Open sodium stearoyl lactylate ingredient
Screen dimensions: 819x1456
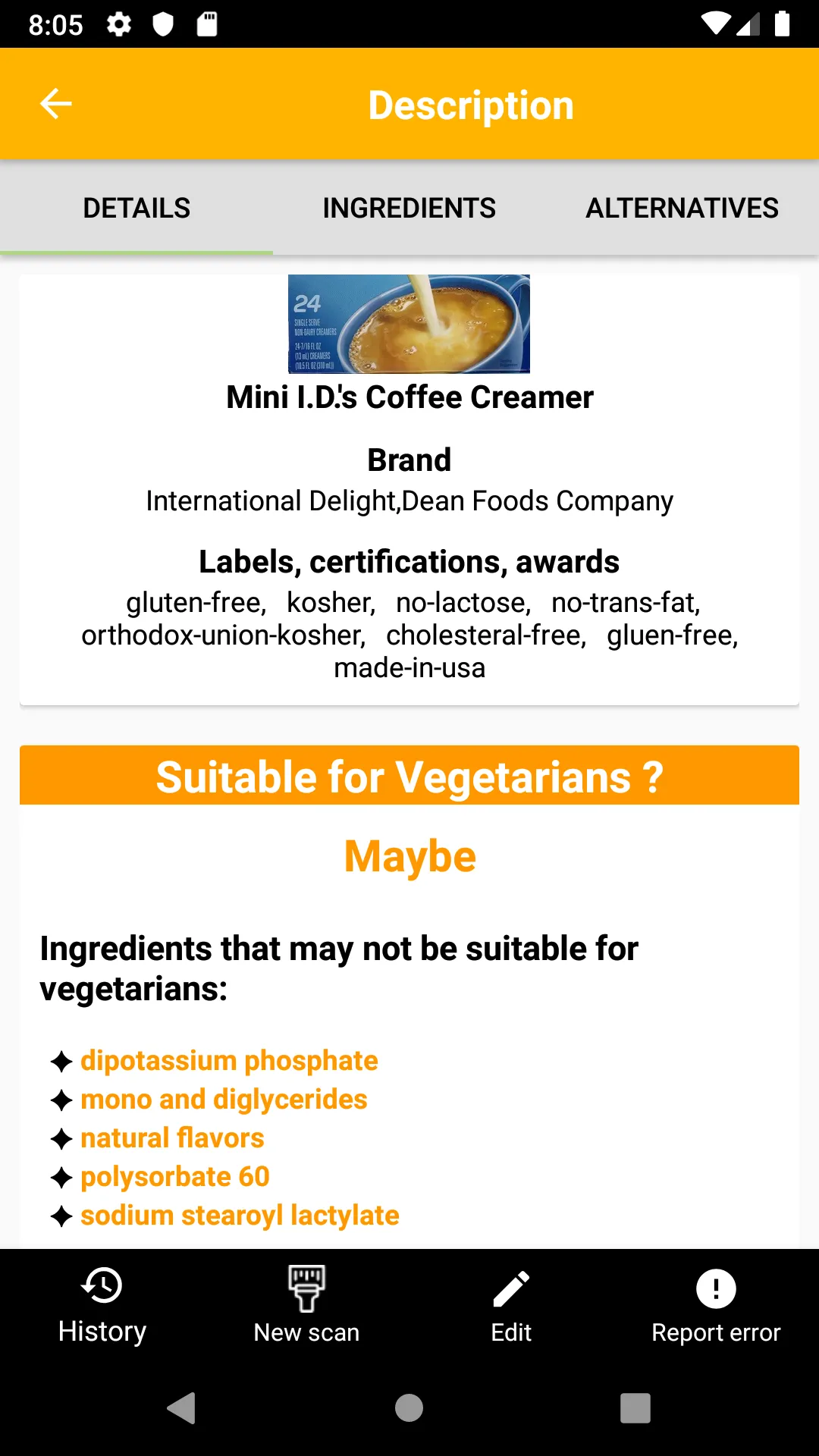click(240, 1215)
